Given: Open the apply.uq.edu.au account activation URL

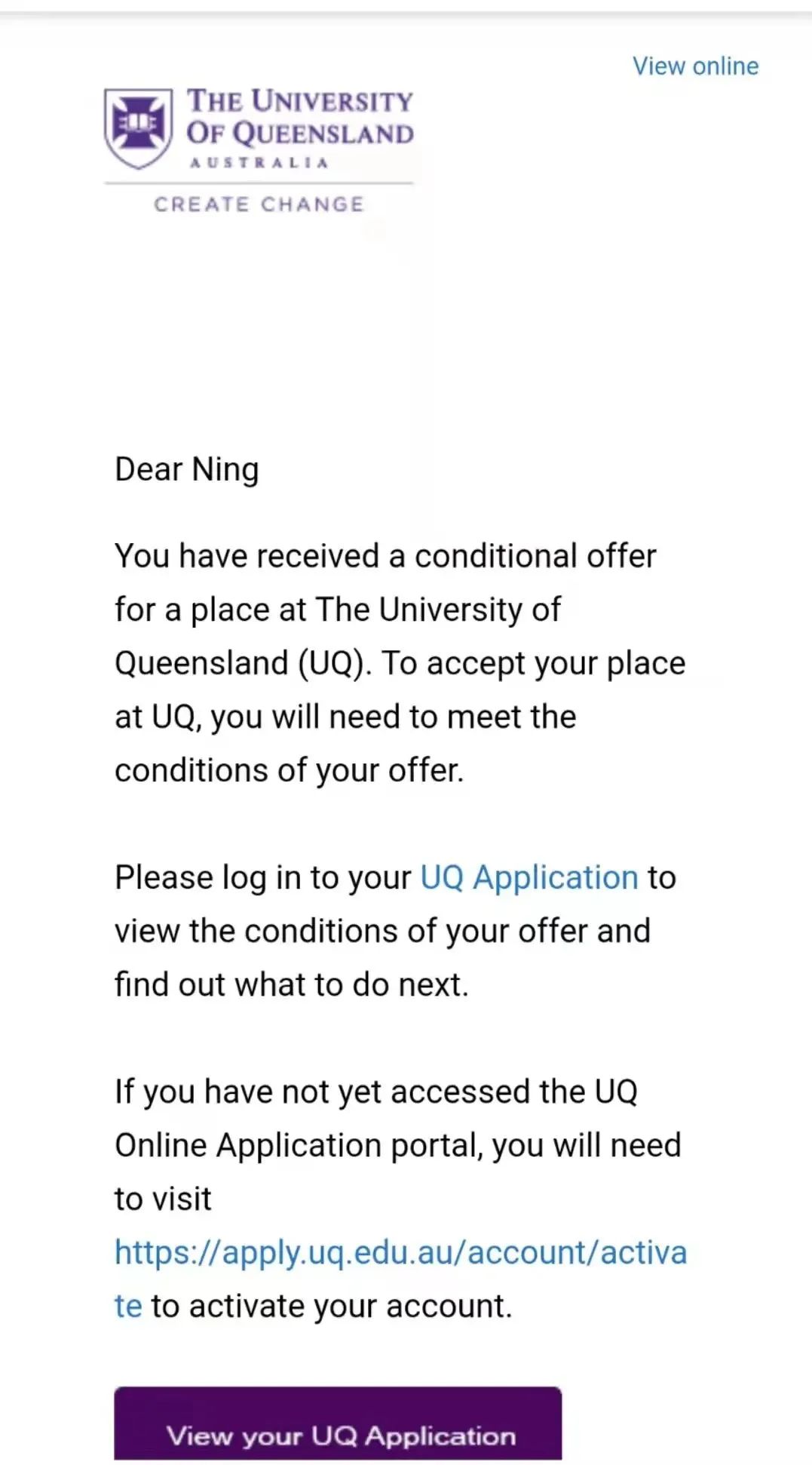Looking at the screenshot, I should (400, 1253).
